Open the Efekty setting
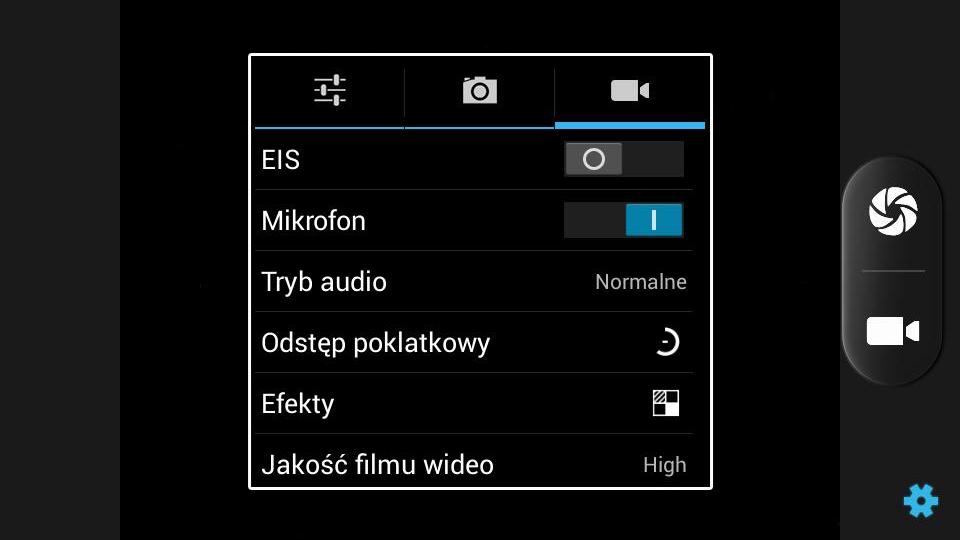This screenshot has width=960, height=540. point(480,404)
